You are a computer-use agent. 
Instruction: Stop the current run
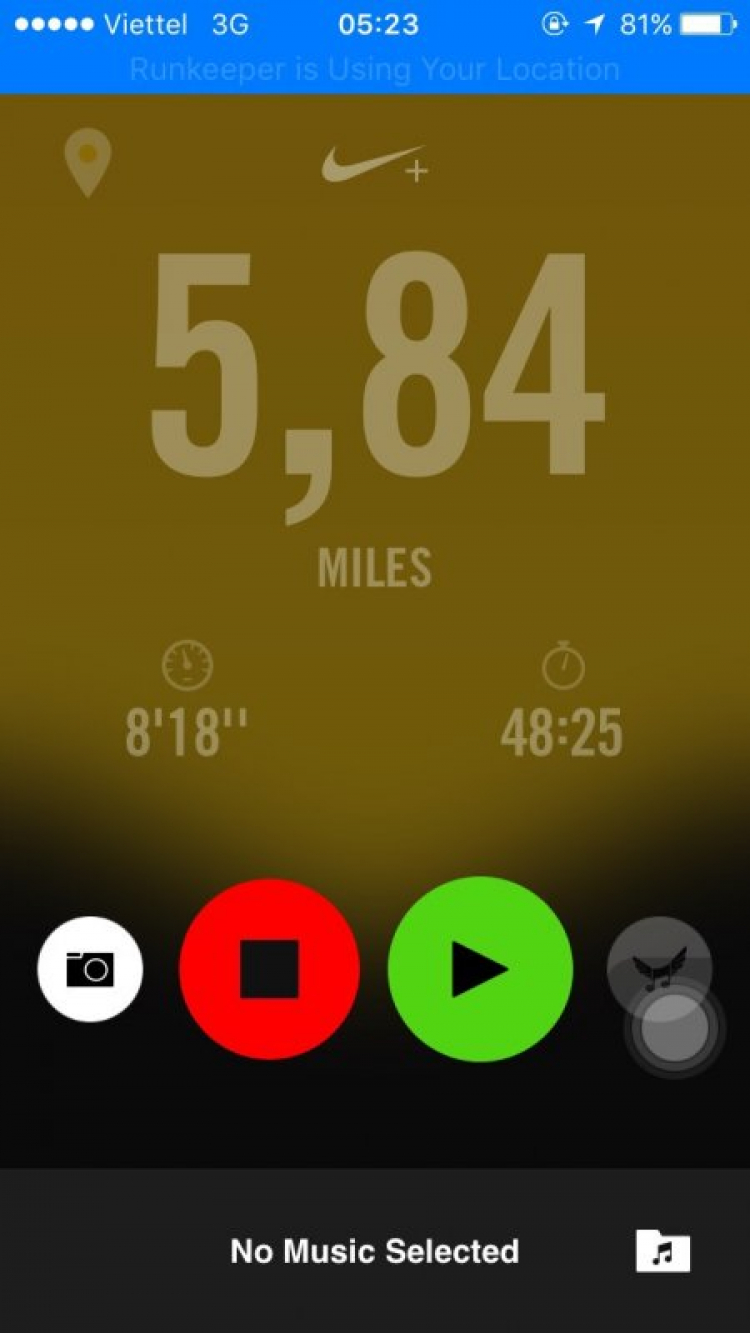(x=269, y=968)
